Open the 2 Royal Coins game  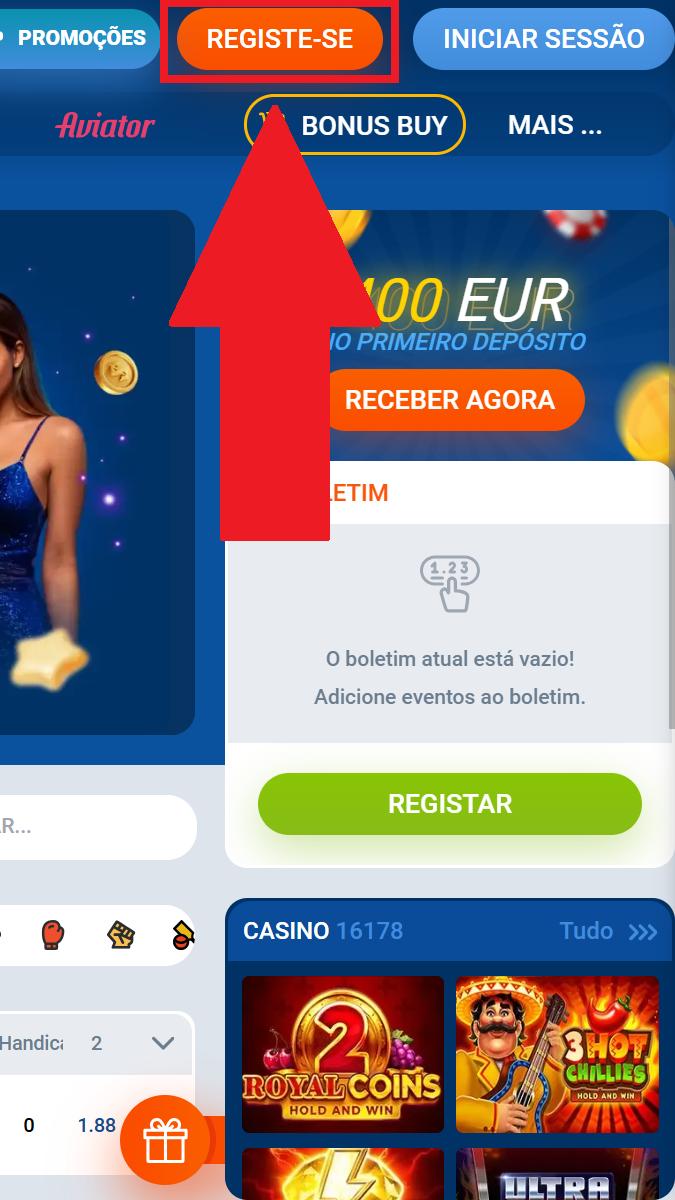pos(343,1054)
